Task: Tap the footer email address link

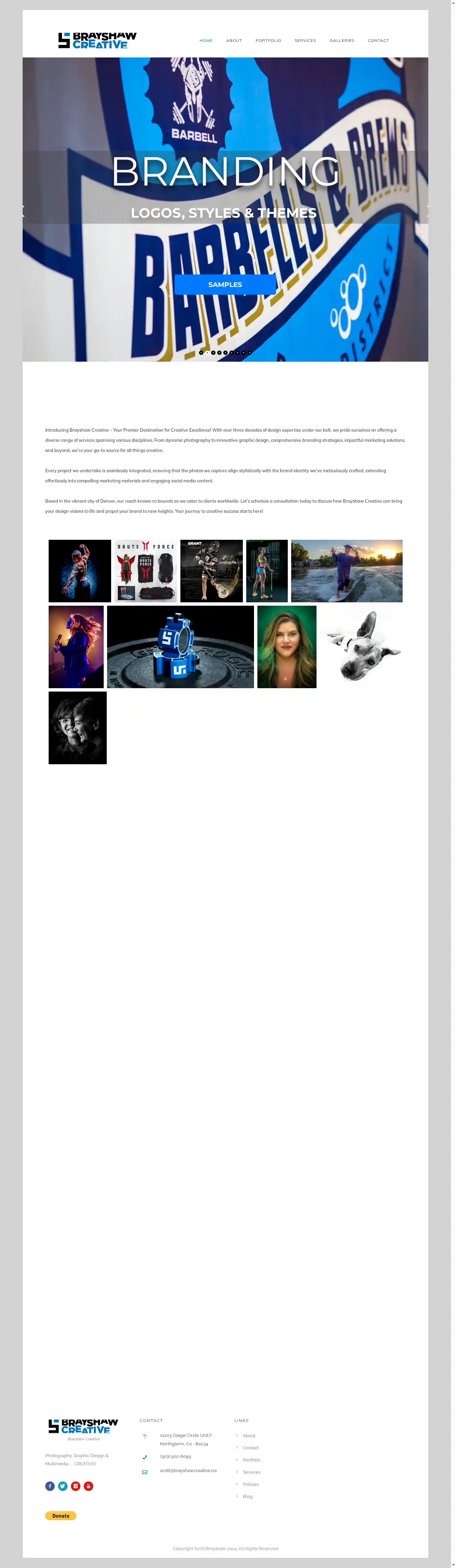Action: (x=188, y=1470)
